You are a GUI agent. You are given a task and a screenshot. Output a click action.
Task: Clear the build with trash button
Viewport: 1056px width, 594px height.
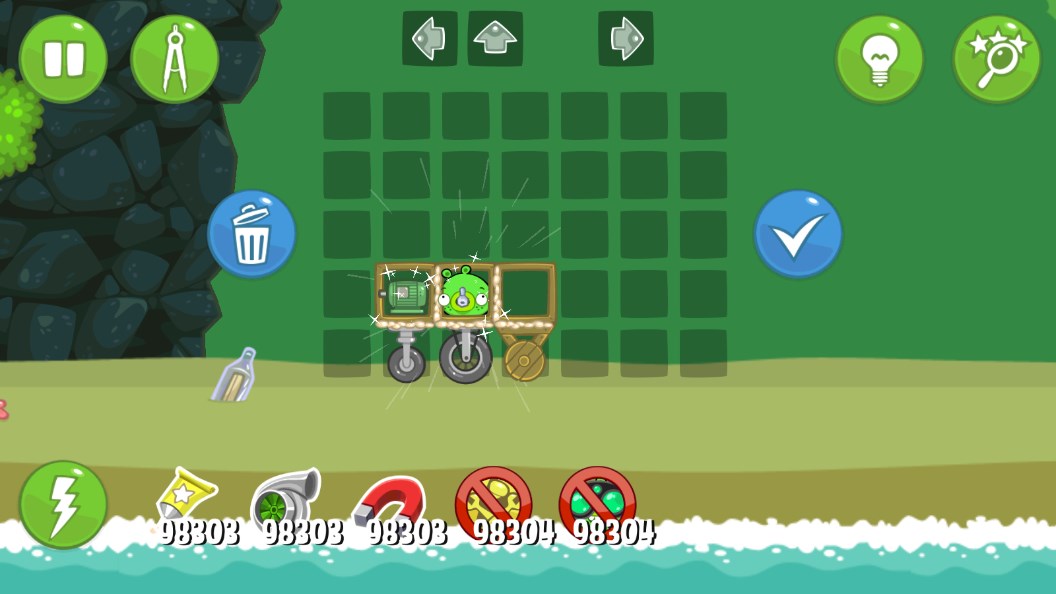[251, 234]
